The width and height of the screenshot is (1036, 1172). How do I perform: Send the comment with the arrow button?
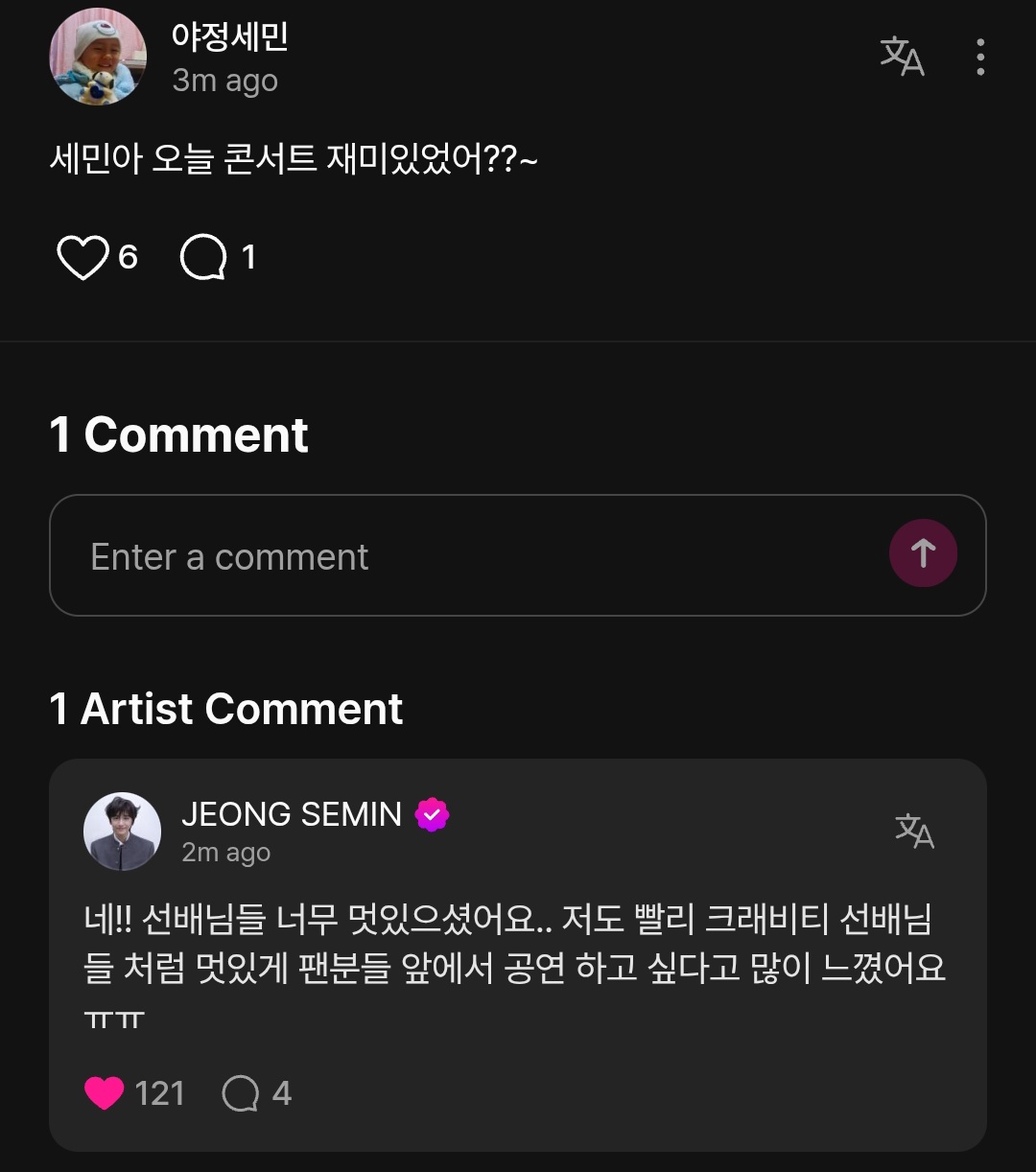click(923, 553)
